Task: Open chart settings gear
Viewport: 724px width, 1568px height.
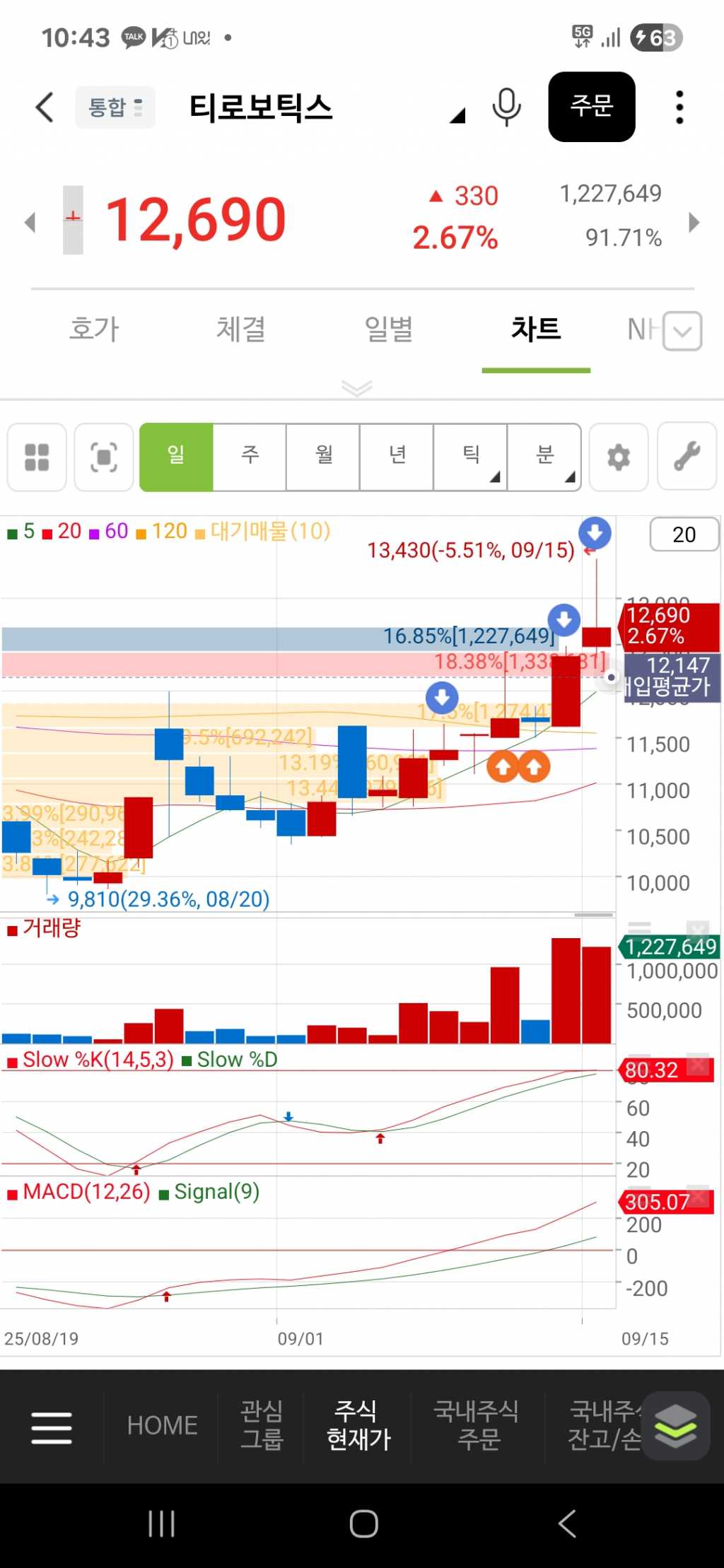Action: pyautogui.click(x=619, y=457)
